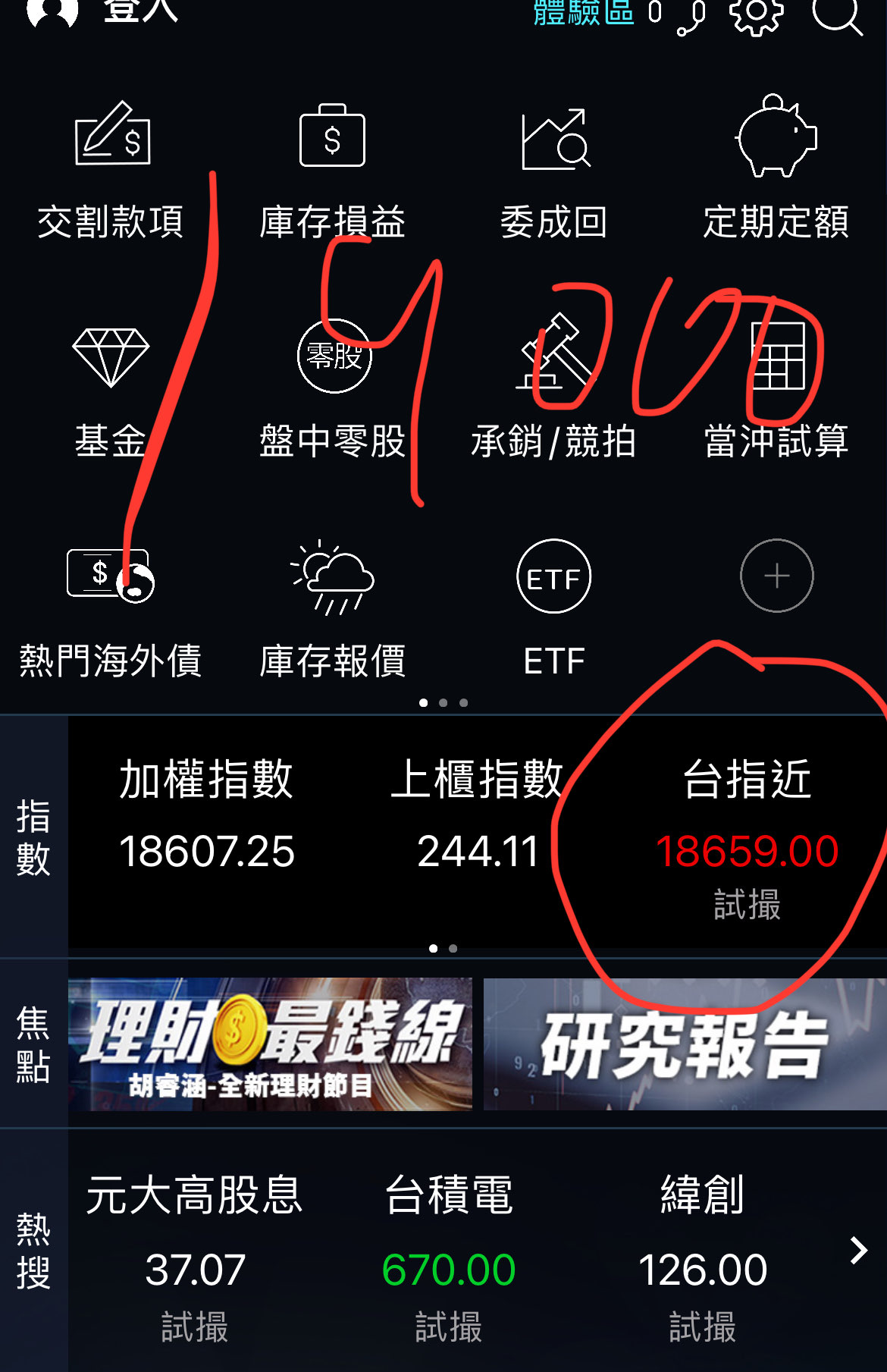Open the search magnifier icon
The width and height of the screenshot is (887, 1372).
[836, 14]
